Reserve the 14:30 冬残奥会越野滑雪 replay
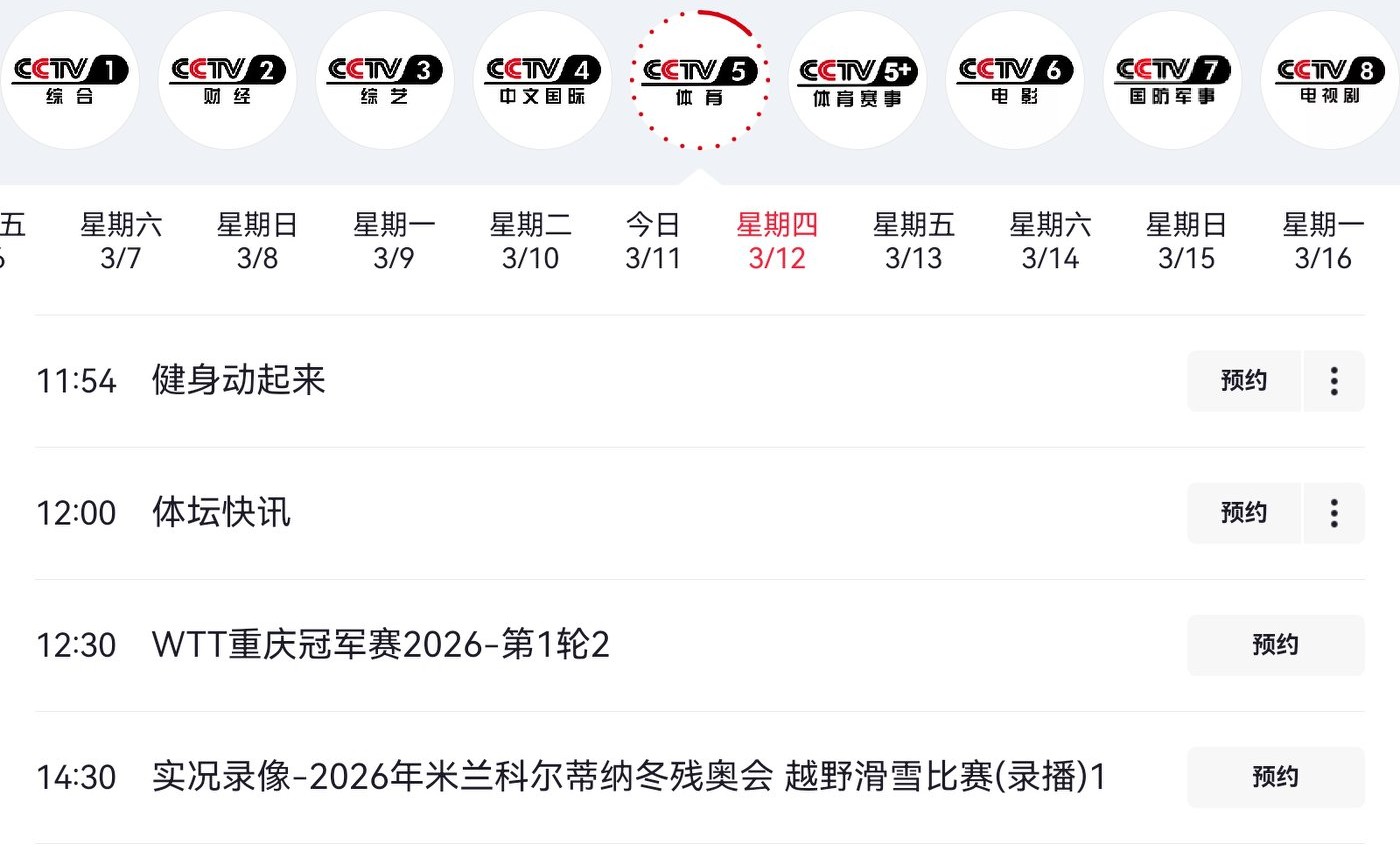This screenshot has height=863, width=1400. [x=1275, y=777]
